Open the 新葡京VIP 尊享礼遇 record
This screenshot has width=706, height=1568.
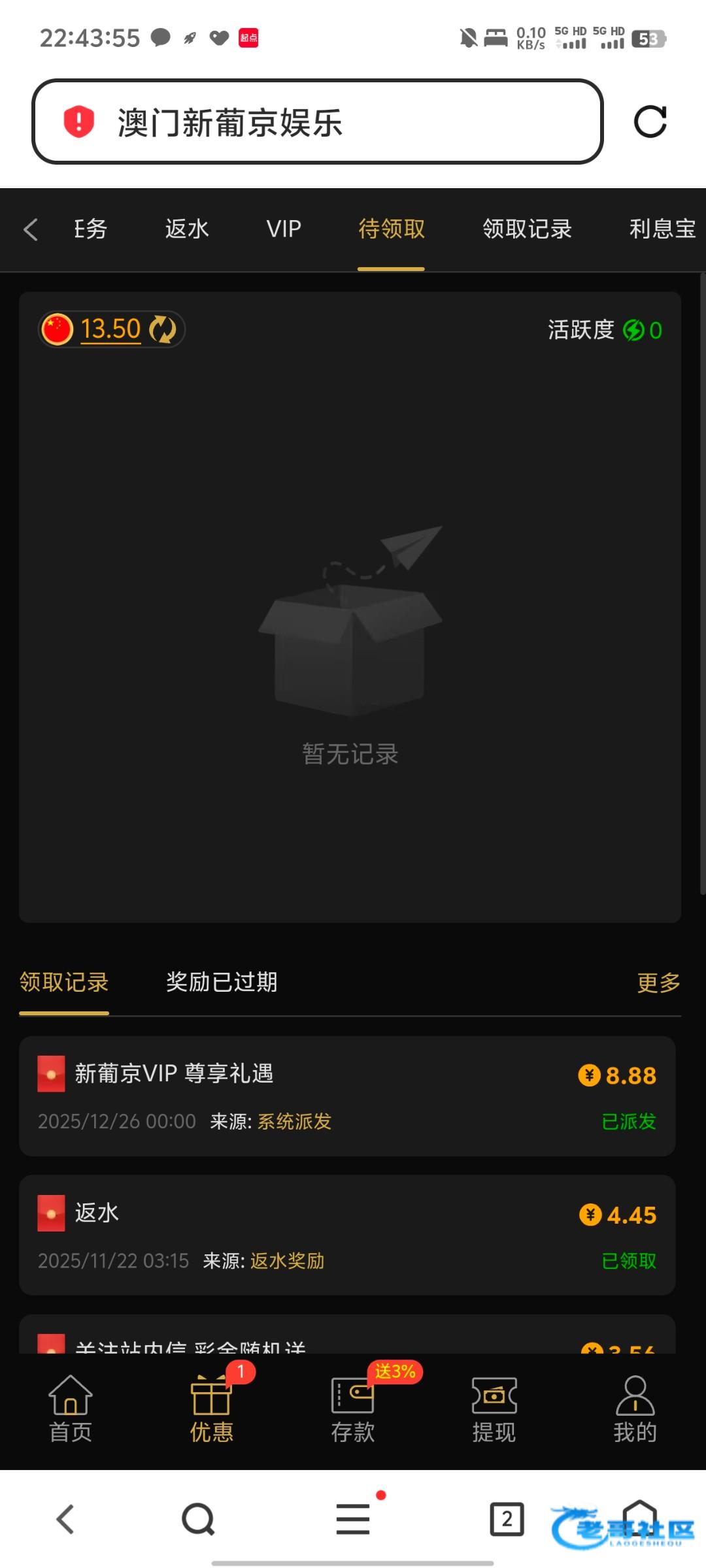point(346,1096)
